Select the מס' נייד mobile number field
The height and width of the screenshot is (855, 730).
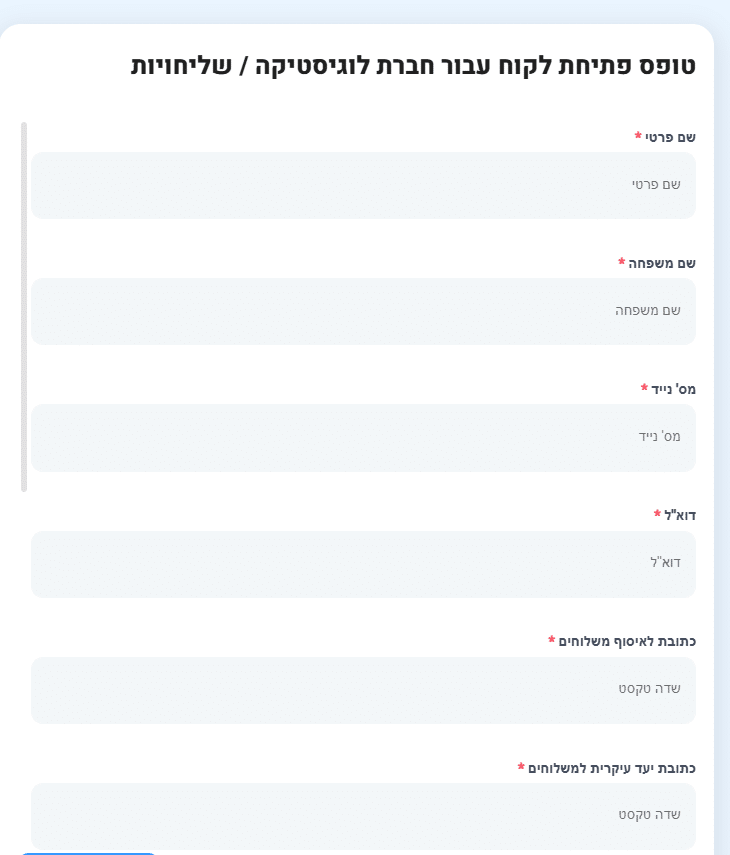point(363,437)
